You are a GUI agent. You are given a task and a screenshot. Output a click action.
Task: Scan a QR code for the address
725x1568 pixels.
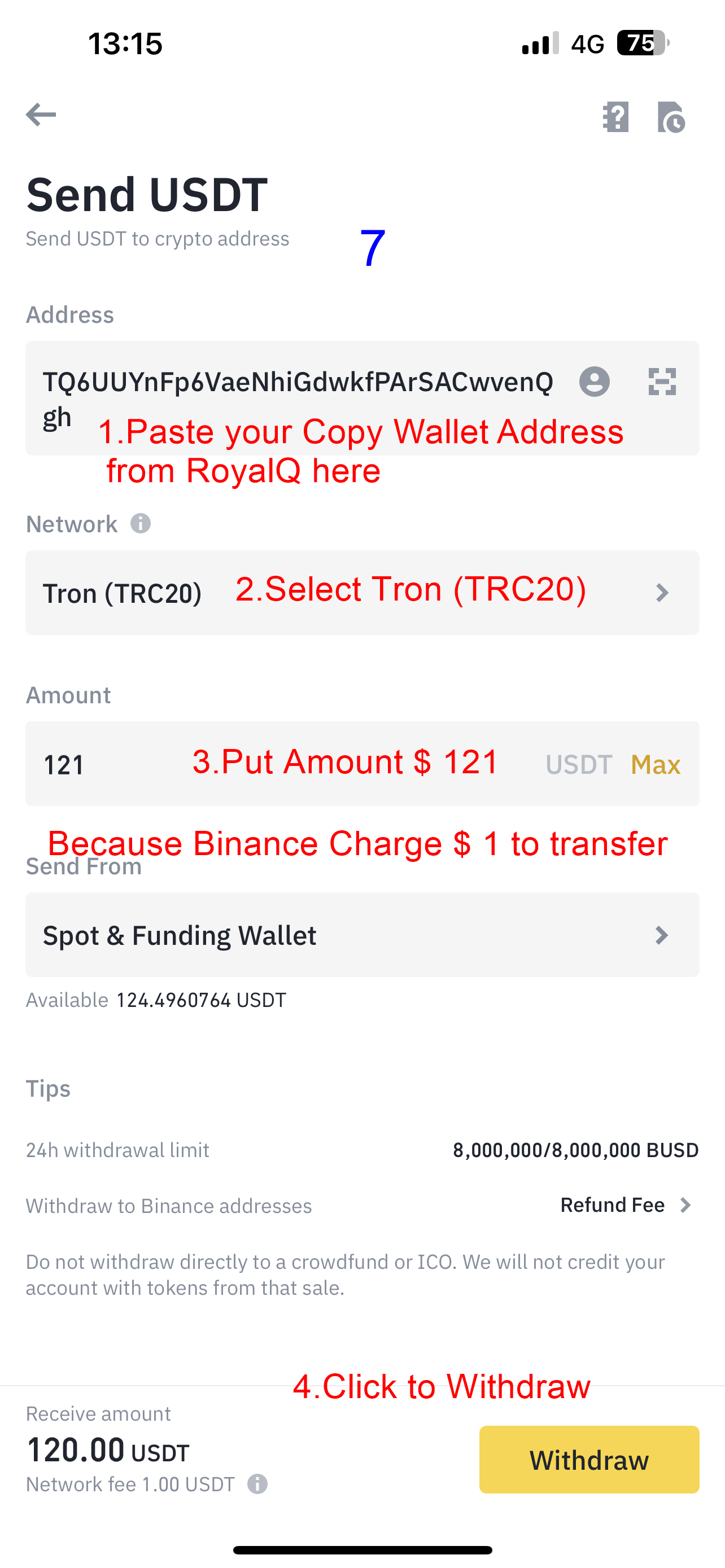(662, 382)
